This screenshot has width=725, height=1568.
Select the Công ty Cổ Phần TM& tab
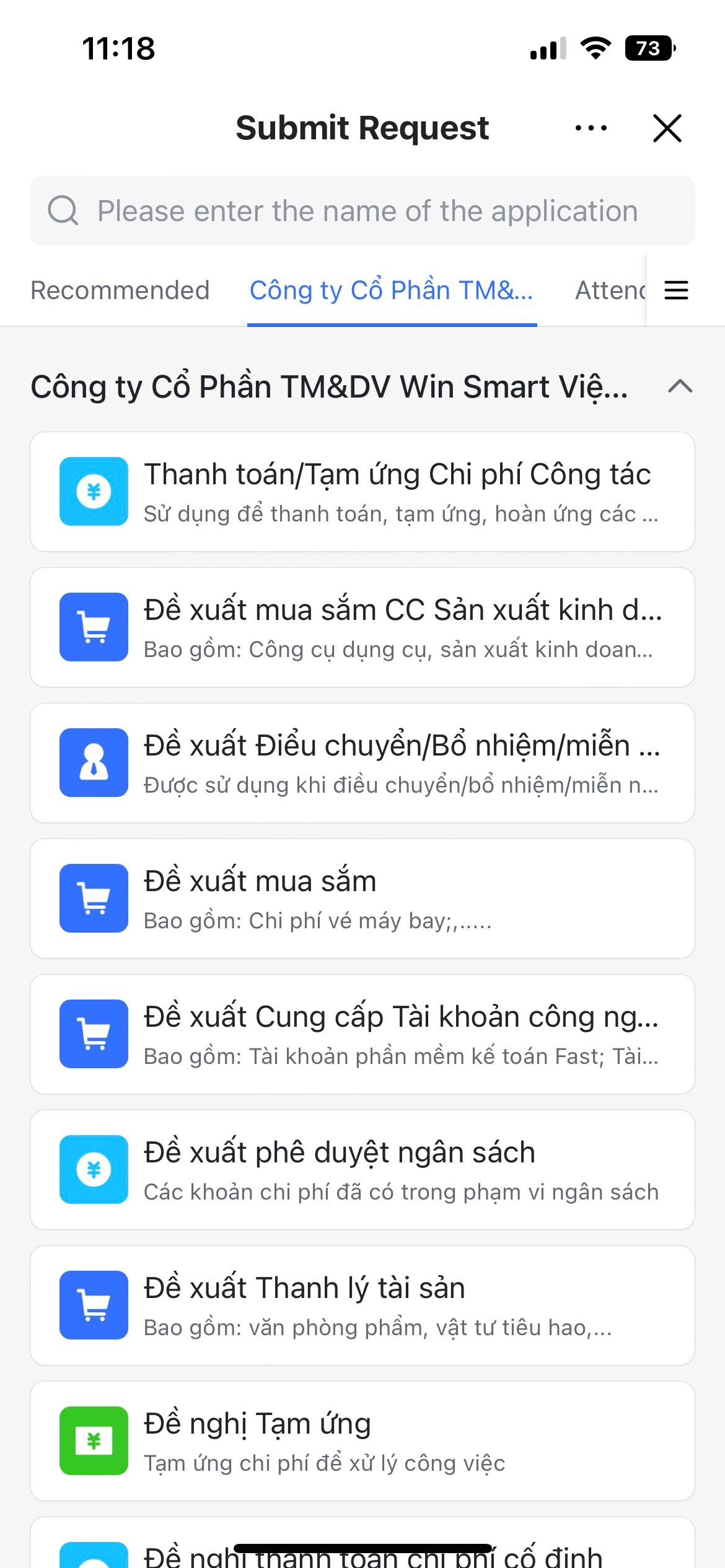[x=391, y=290]
